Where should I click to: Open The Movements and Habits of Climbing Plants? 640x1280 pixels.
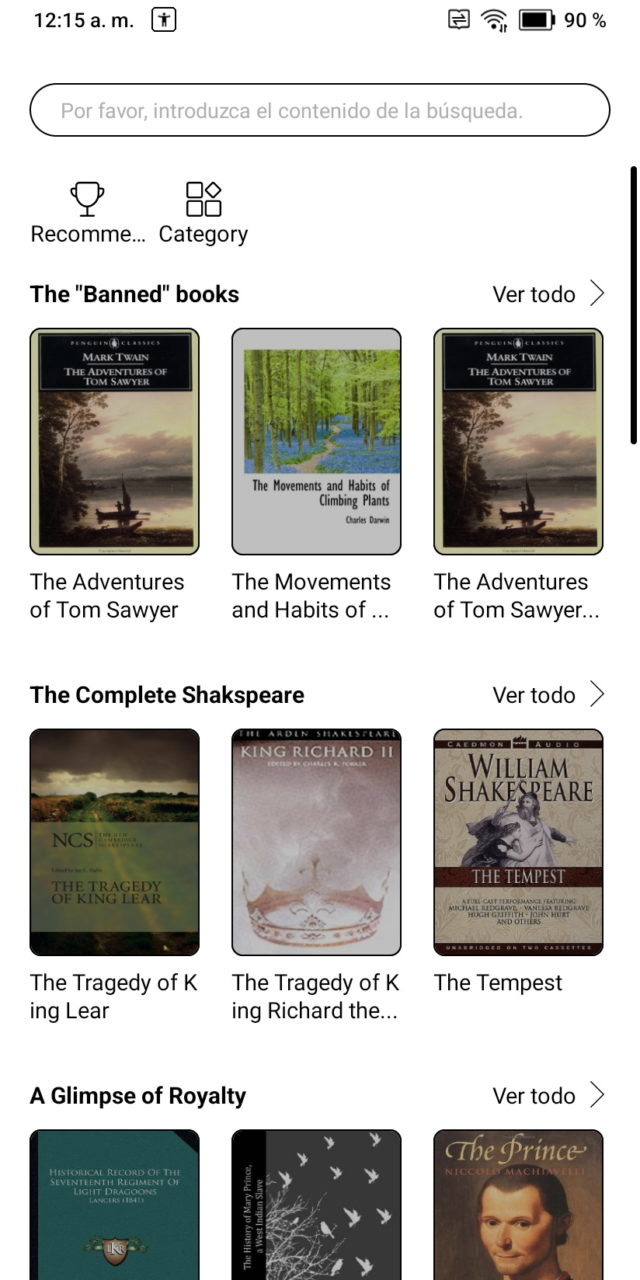pos(316,441)
